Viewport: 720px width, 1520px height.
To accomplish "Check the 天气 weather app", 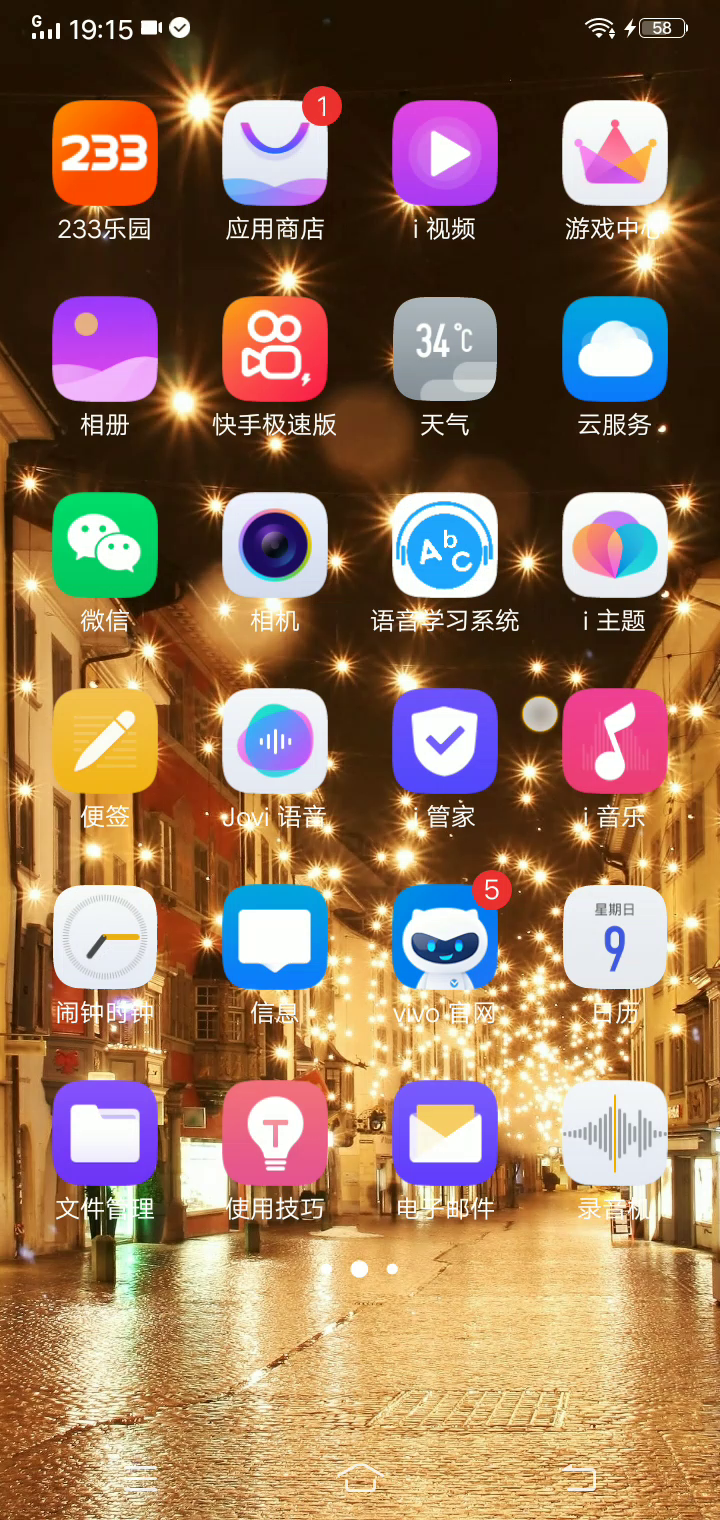I will click(x=445, y=349).
